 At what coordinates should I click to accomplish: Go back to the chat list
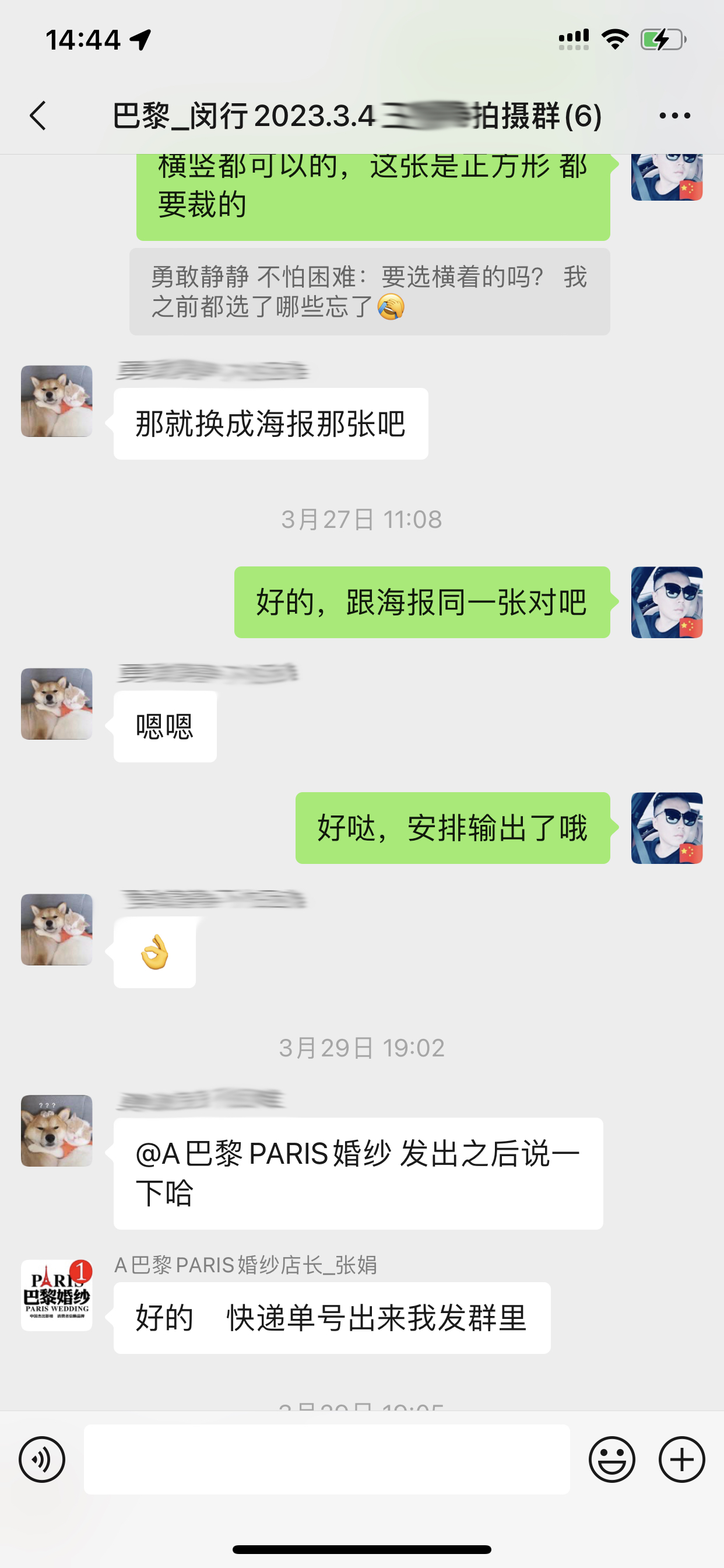click(x=38, y=116)
